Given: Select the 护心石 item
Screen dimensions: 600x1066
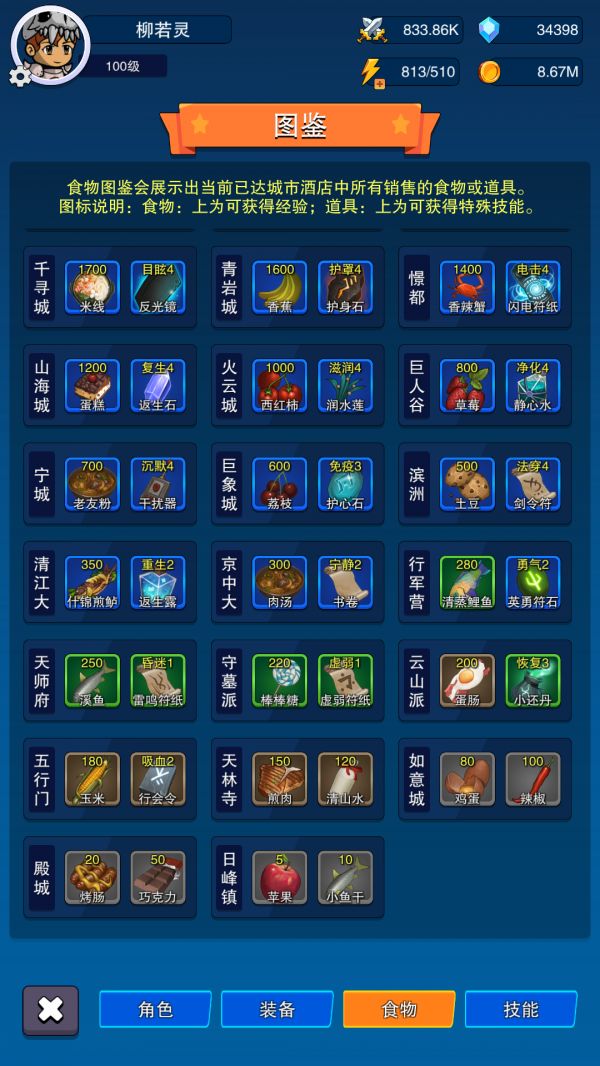Looking at the screenshot, I should pyautogui.click(x=346, y=484).
